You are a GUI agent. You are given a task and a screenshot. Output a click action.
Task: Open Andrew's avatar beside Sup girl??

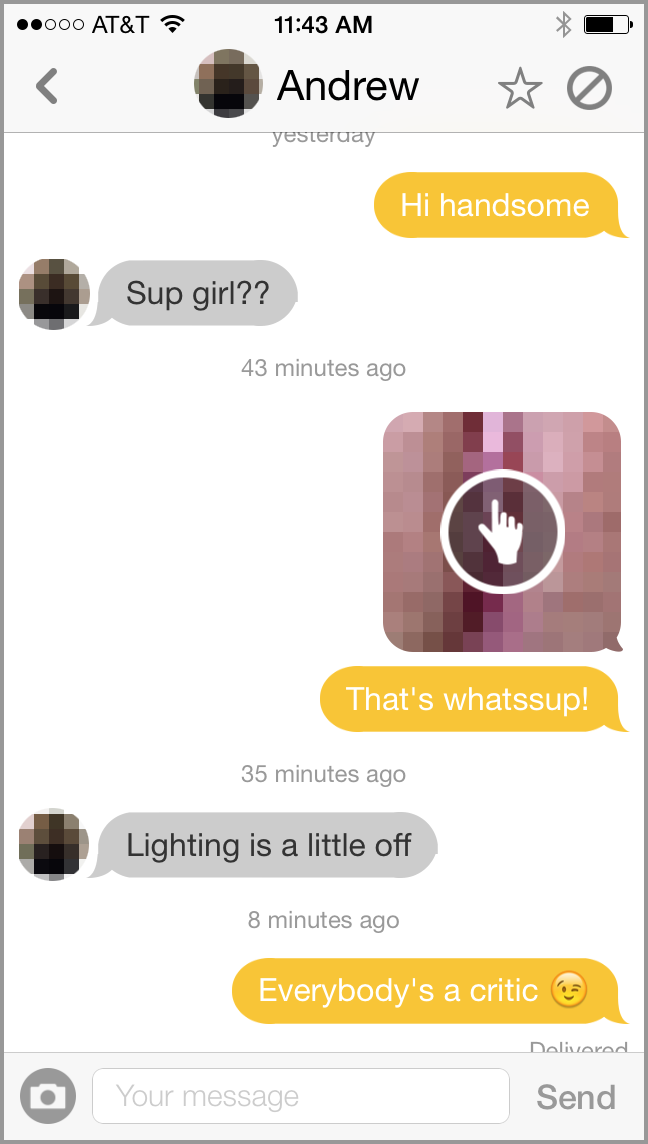click(x=54, y=294)
